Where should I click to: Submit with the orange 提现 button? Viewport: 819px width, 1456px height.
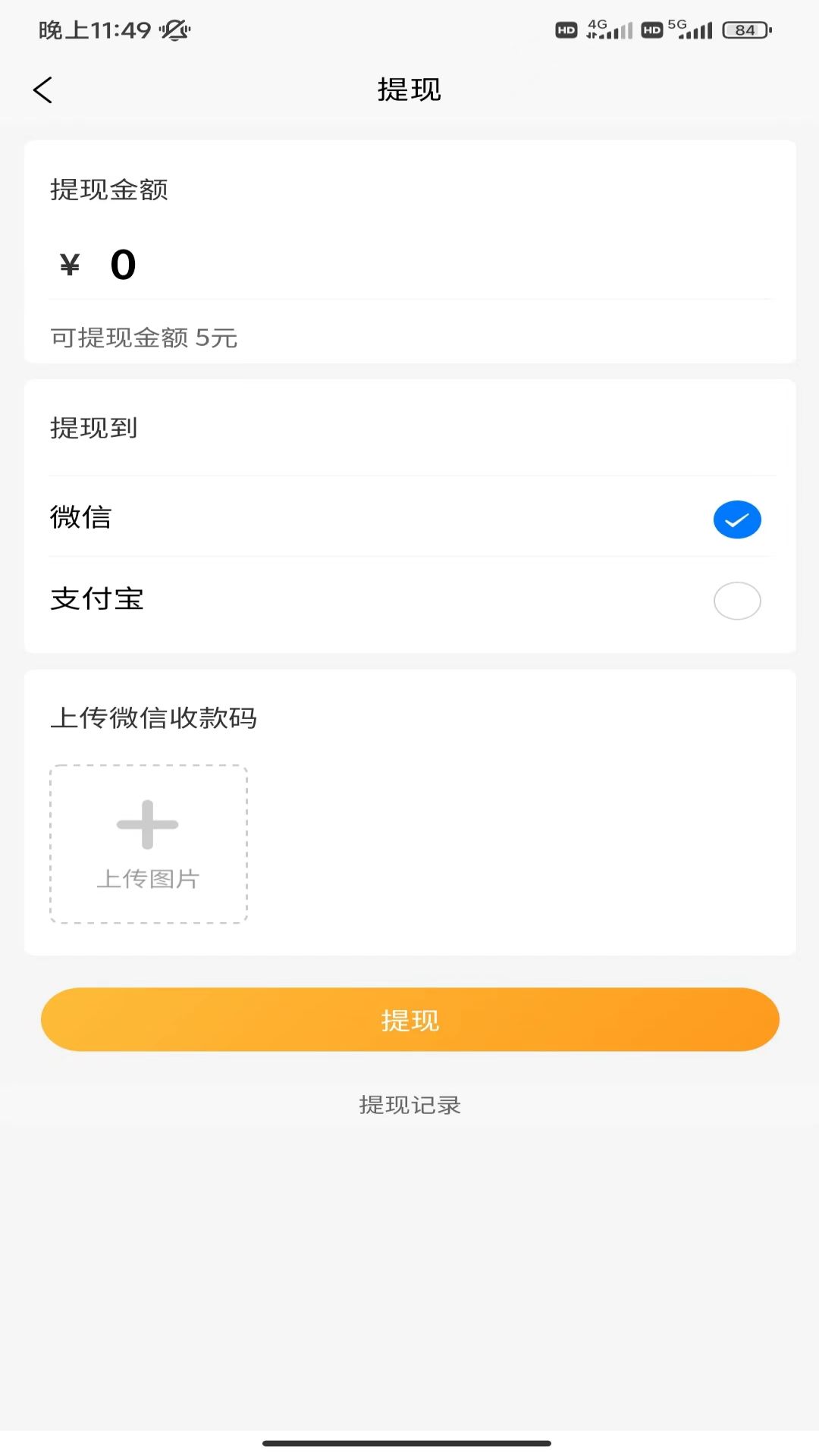click(x=409, y=1019)
